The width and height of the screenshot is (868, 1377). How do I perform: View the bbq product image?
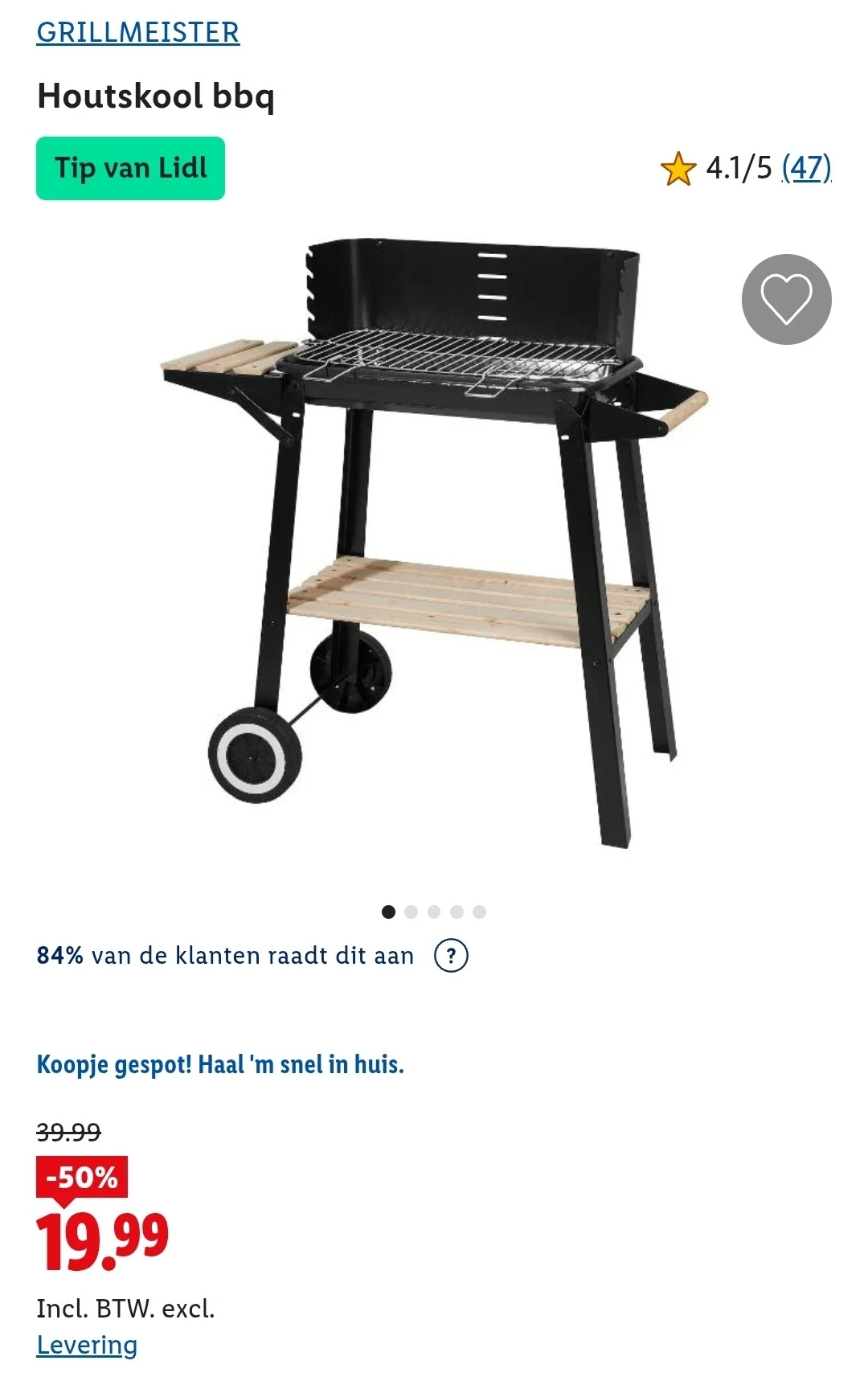pos(434,539)
